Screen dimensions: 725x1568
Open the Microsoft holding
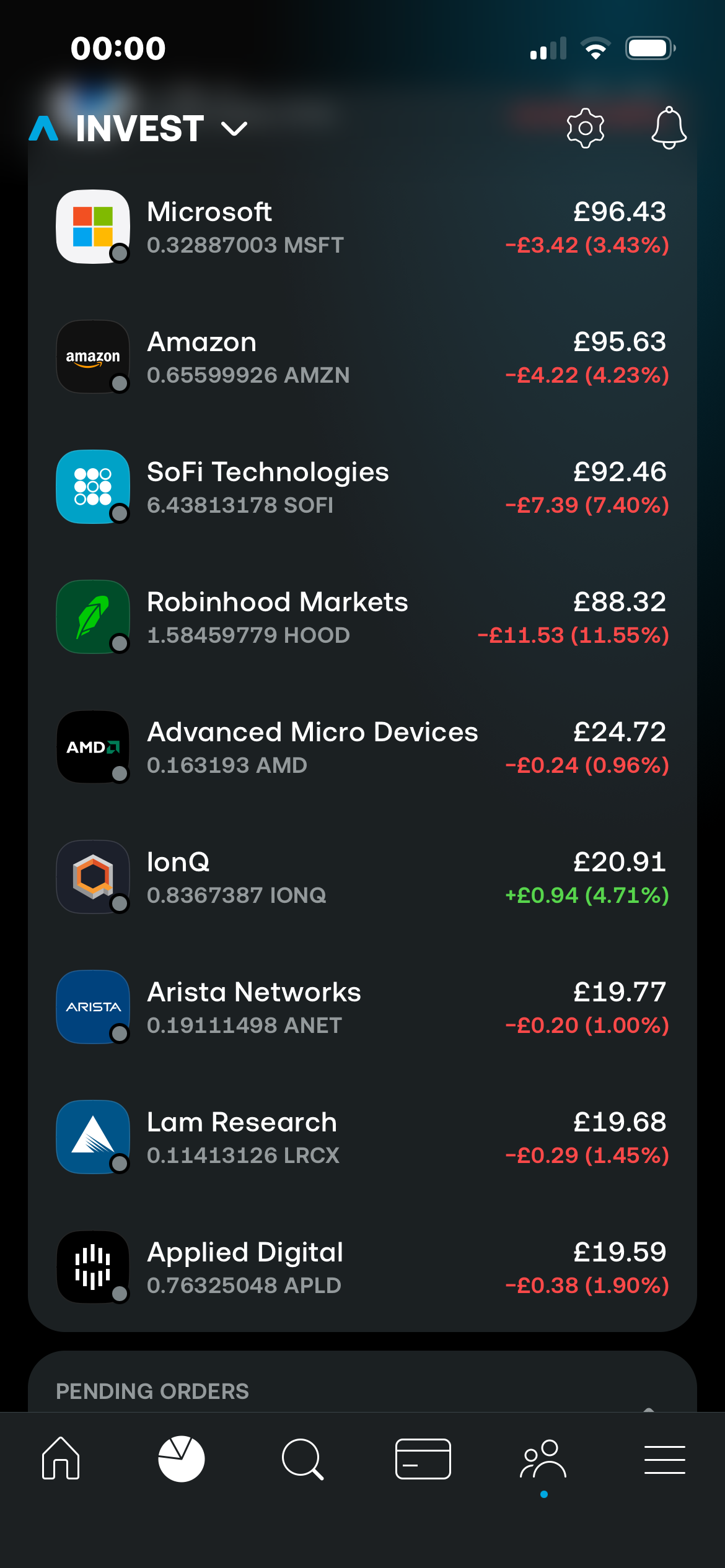tap(362, 227)
